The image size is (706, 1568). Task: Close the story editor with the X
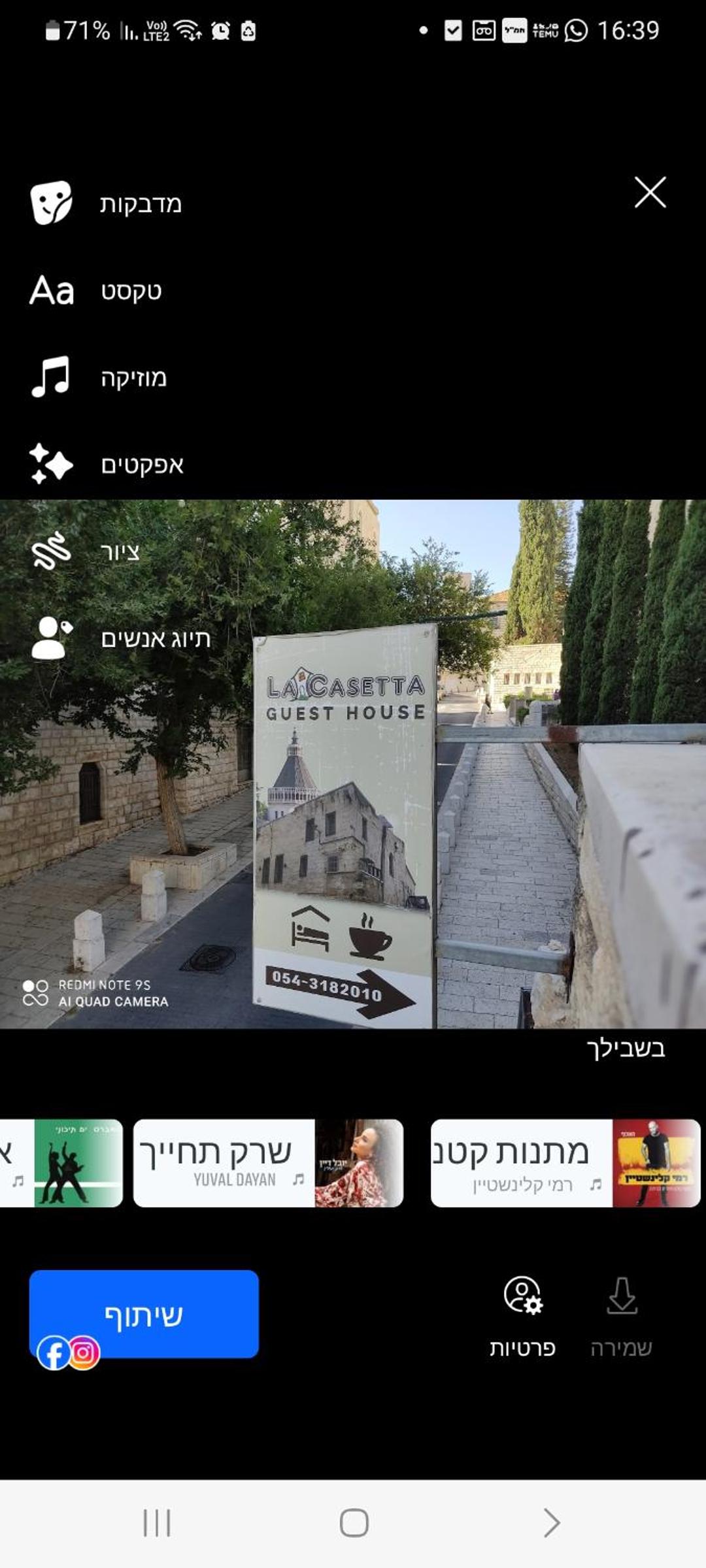tap(650, 193)
